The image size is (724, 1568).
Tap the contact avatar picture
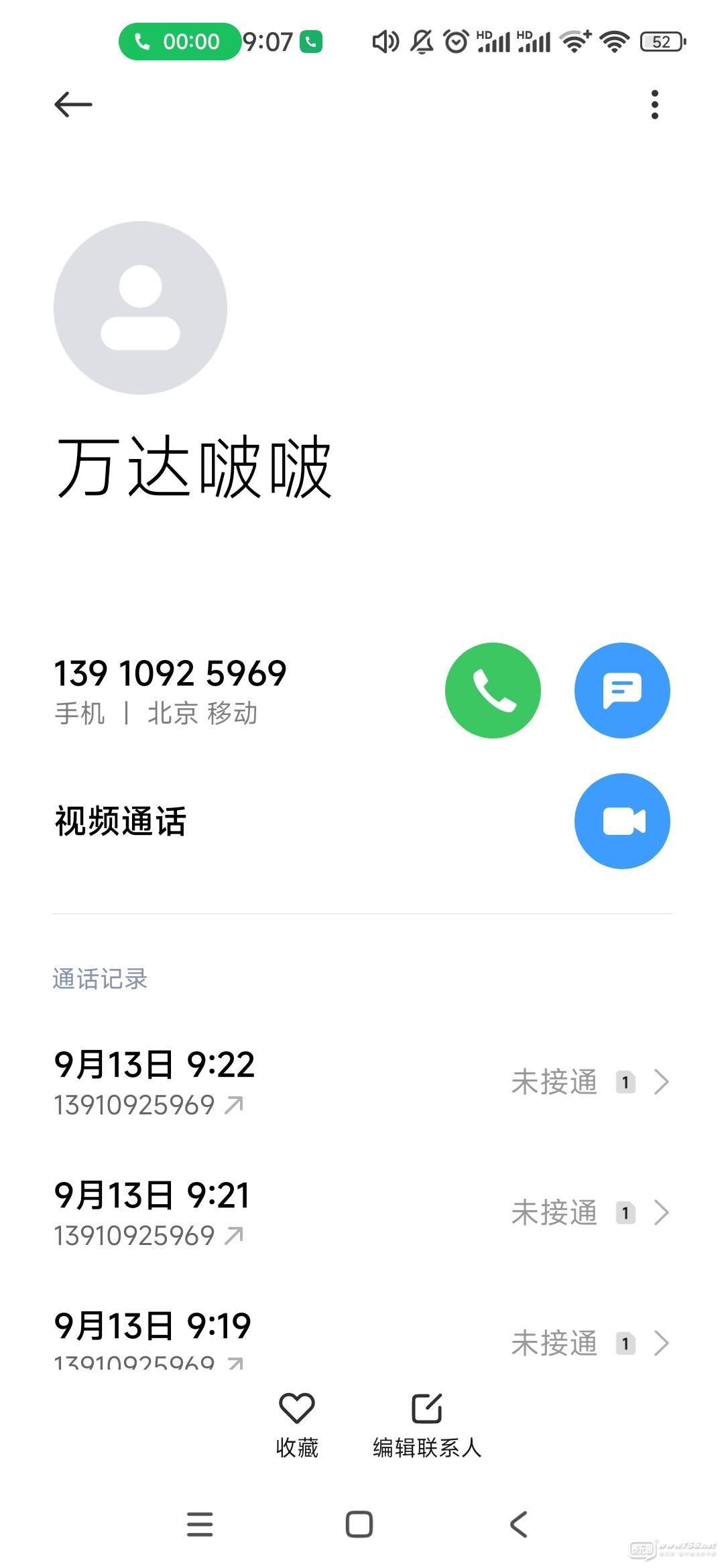point(140,308)
